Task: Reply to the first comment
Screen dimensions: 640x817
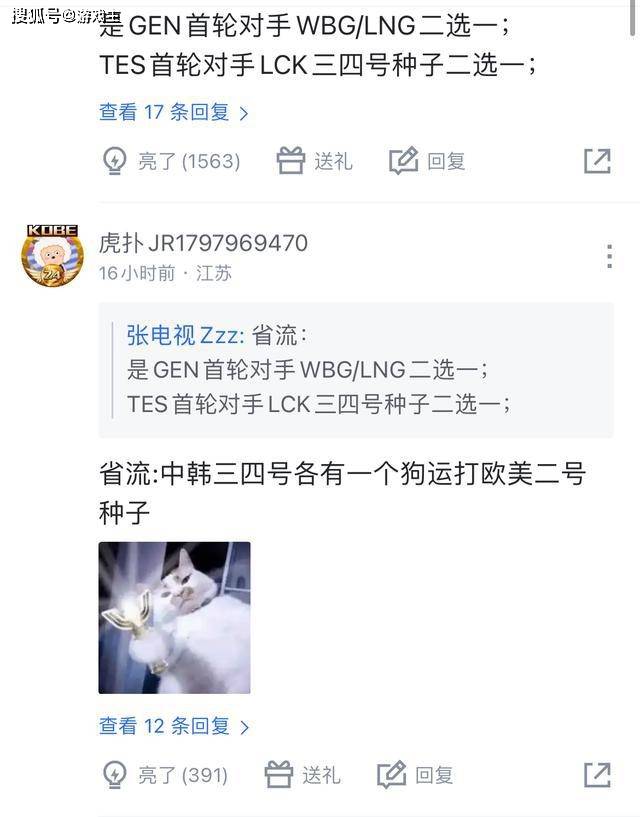Action: (428, 161)
